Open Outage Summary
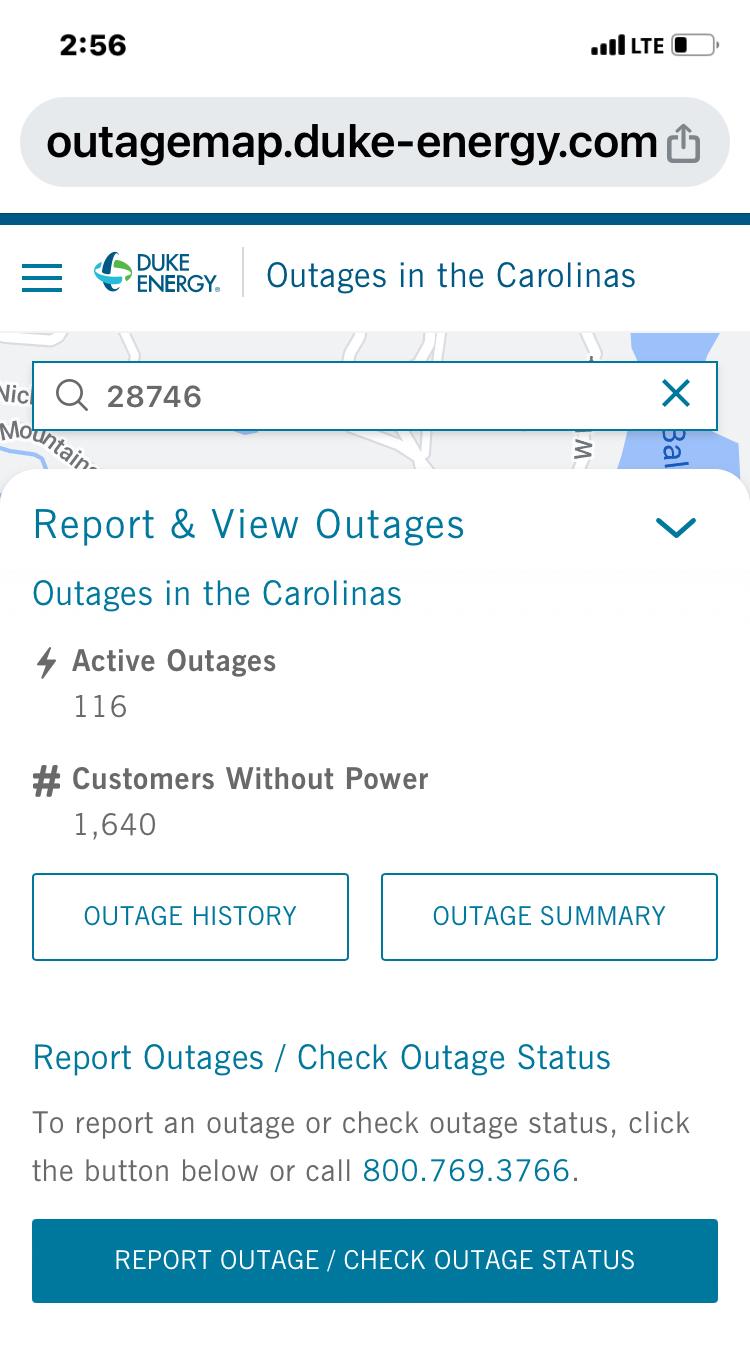 549,916
